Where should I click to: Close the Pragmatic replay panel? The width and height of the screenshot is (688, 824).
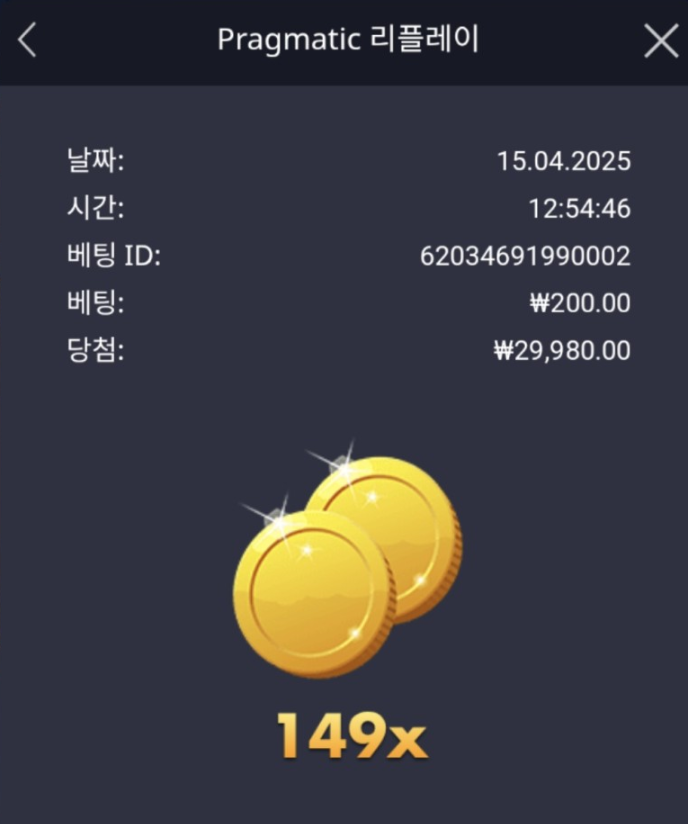[660, 41]
